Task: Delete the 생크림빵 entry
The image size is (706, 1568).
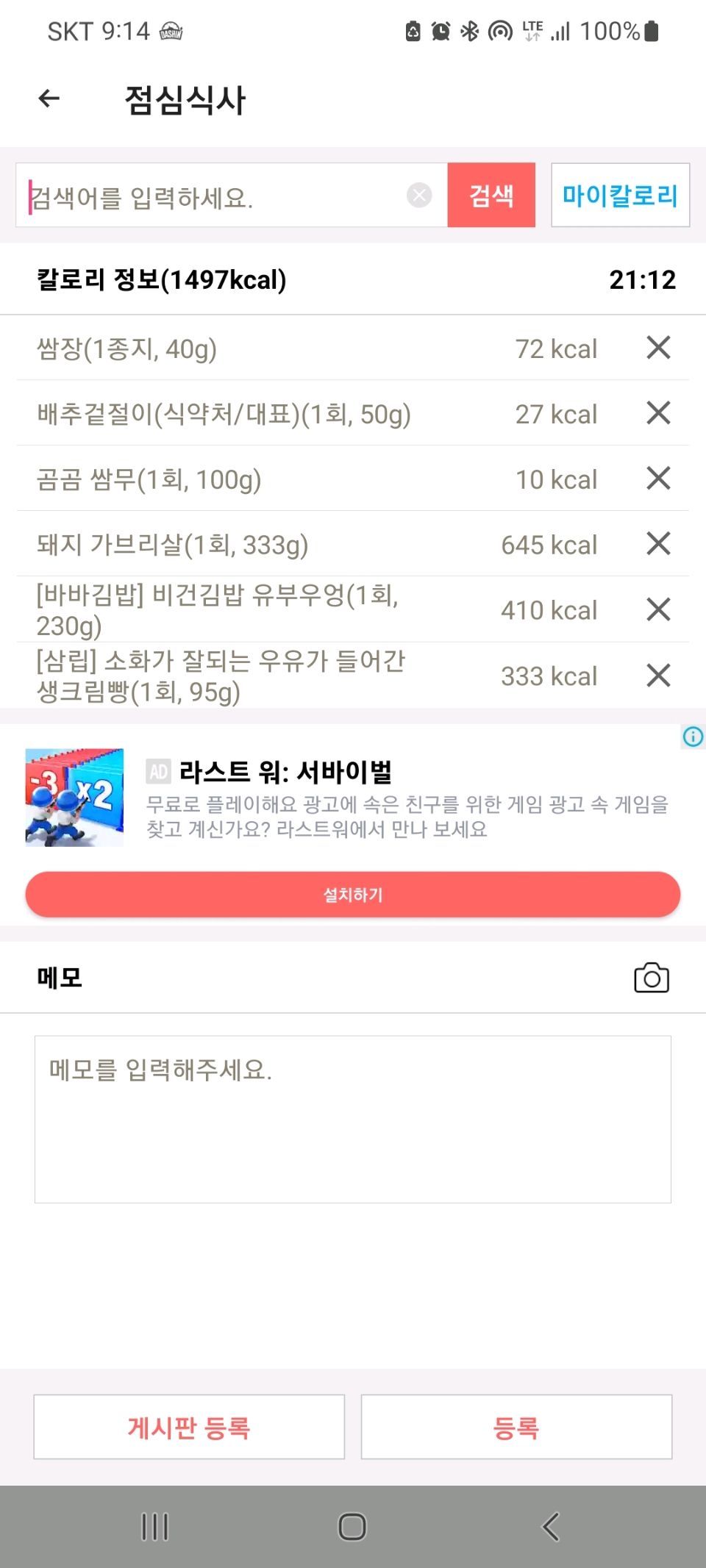Action: (x=658, y=675)
